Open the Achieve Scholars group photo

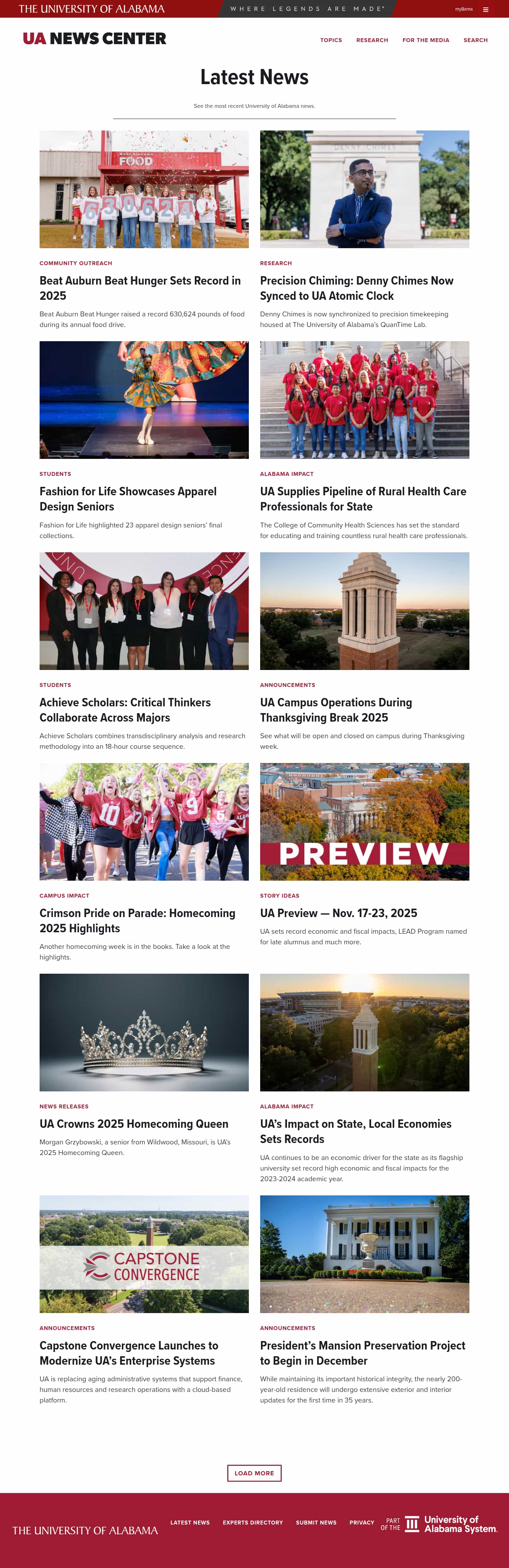tap(144, 611)
